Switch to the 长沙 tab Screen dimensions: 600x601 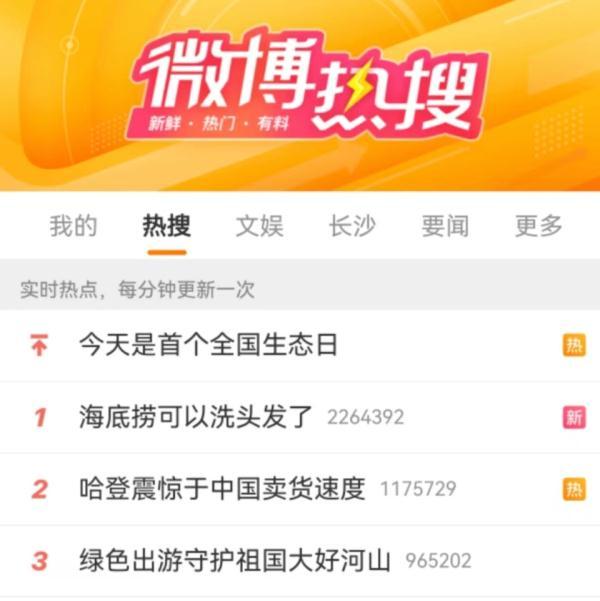coord(352,226)
